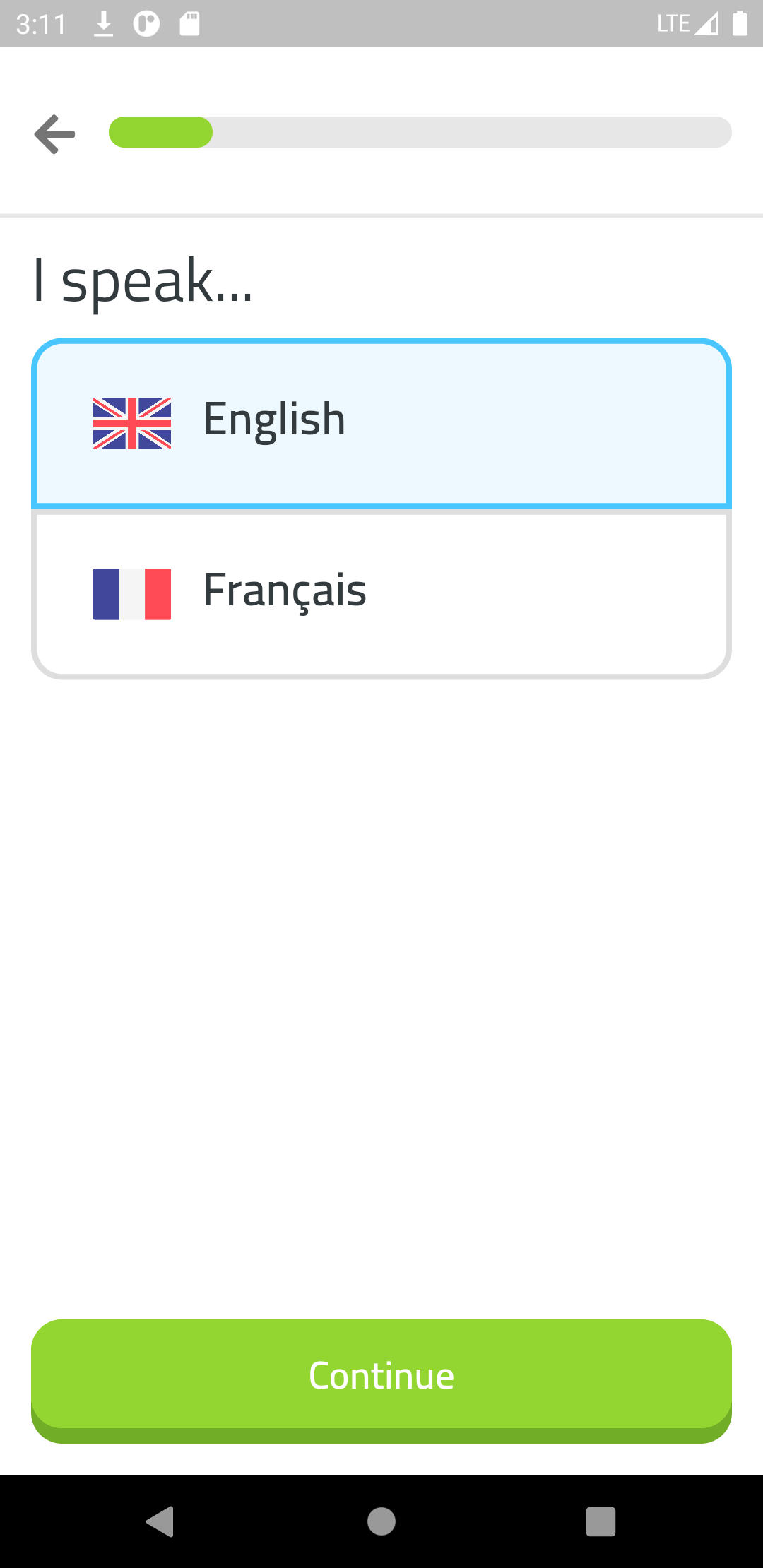Choose Français as spoken language
The height and width of the screenshot is (1568, 763).
[381, 593]
